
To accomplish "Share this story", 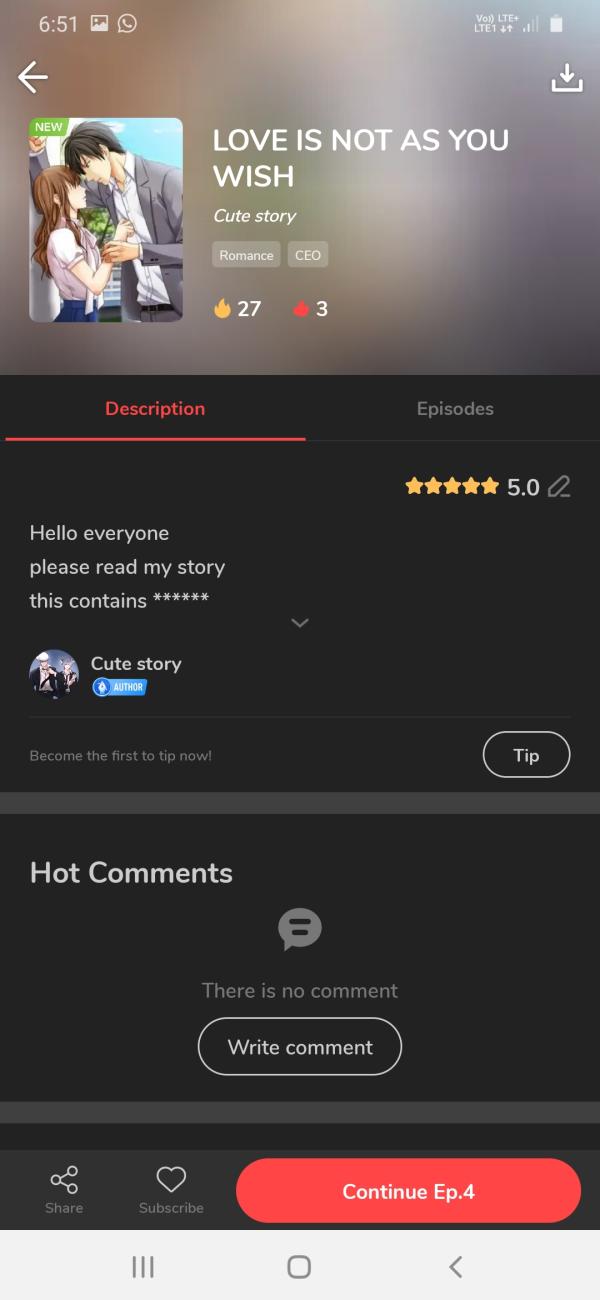I will 64,1190.
